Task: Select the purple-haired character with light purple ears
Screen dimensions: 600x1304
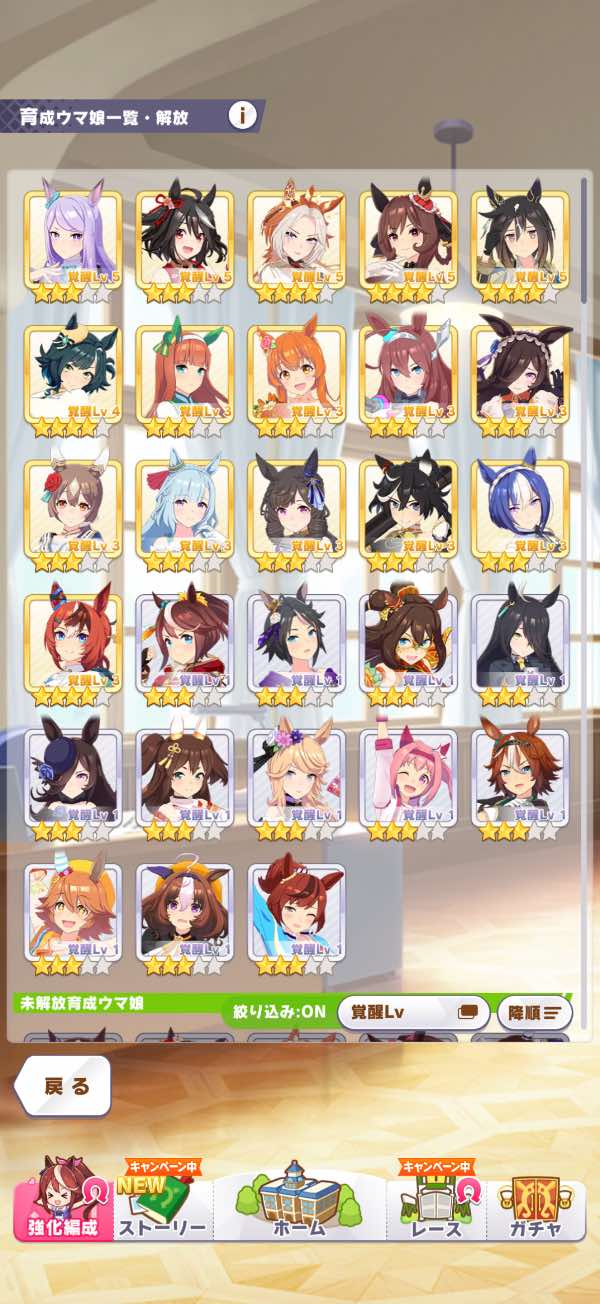Action: (x=73, y=241)
